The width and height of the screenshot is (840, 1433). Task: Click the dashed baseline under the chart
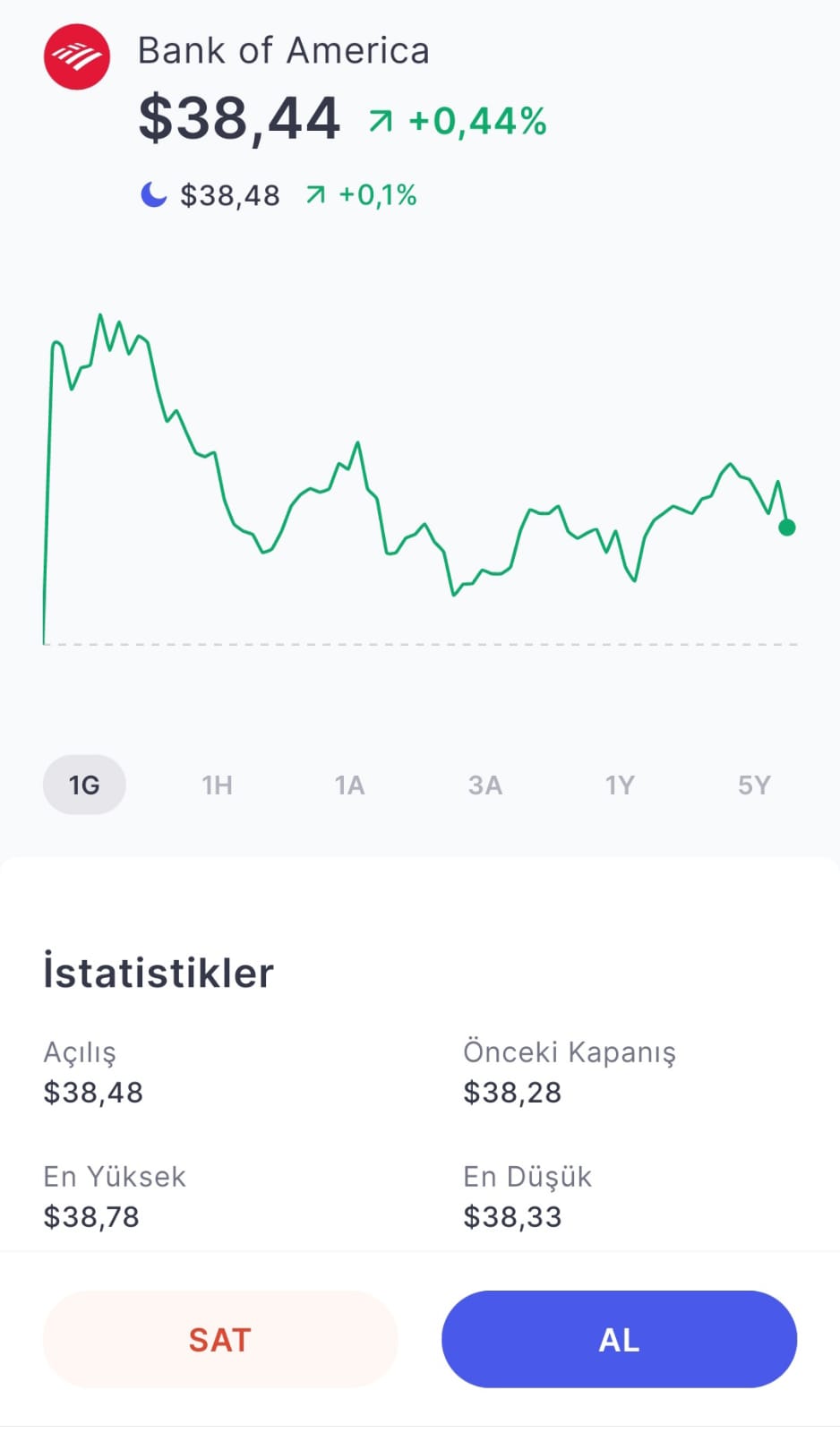pyautogui.click(x=421, y=641)
